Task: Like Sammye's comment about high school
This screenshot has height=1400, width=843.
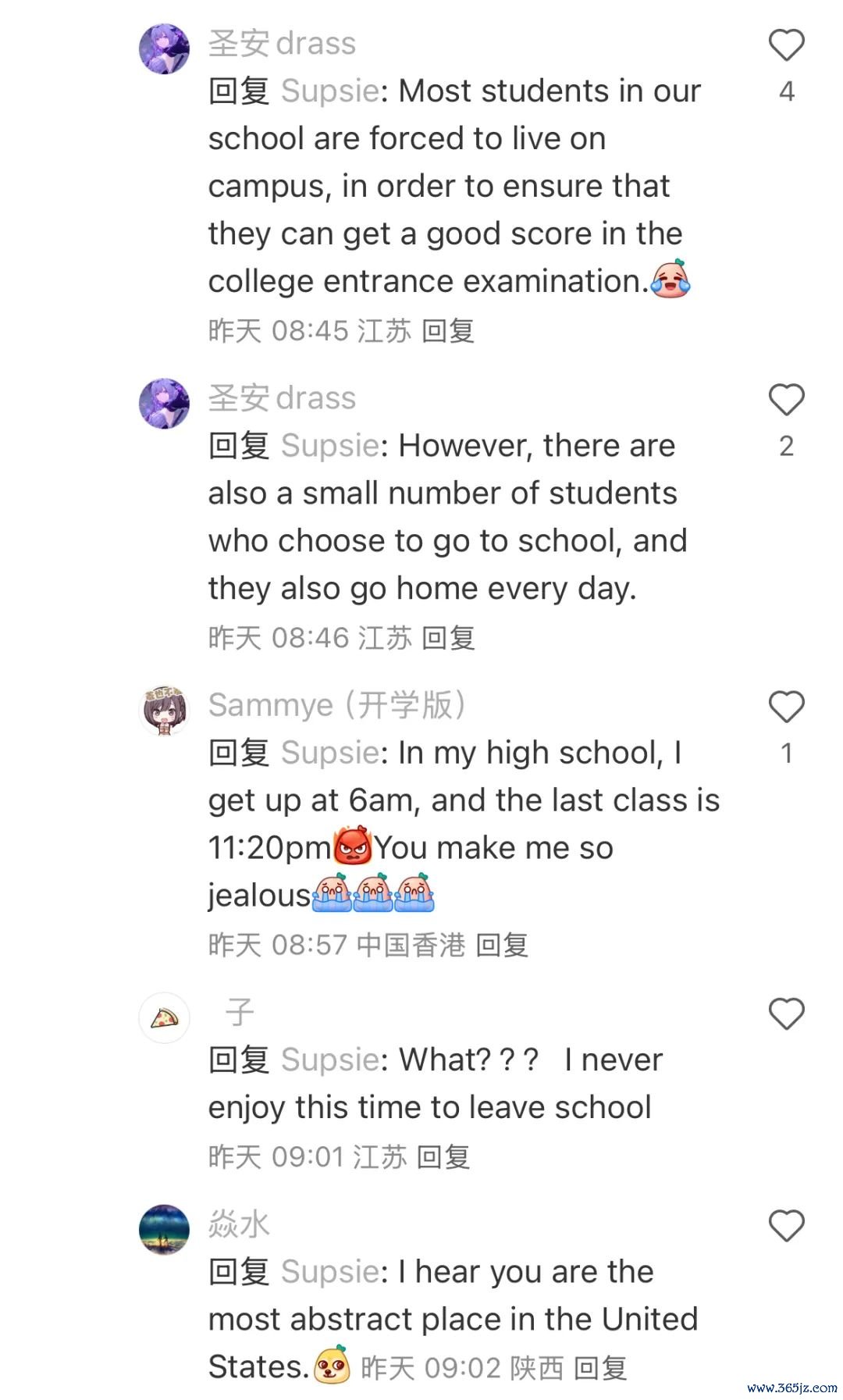Action: (786, 707)
